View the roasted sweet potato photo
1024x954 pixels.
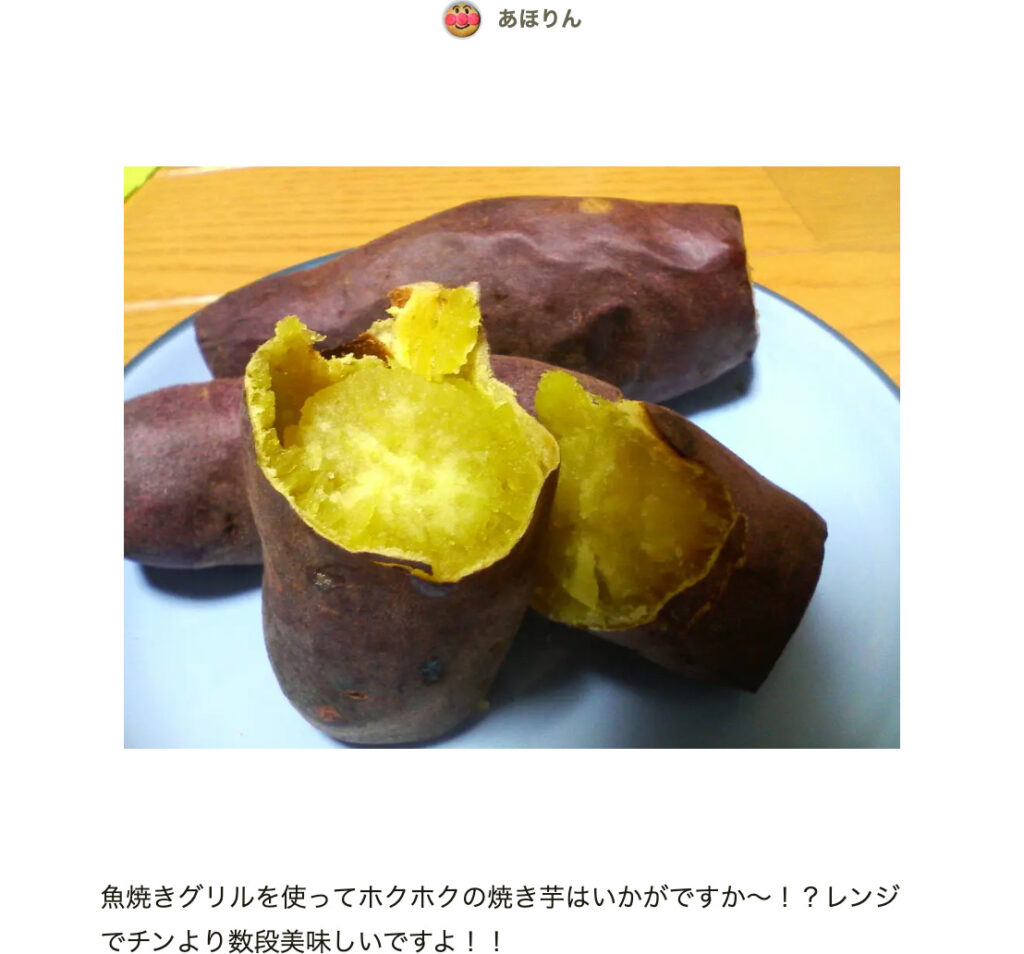(511, 457)
